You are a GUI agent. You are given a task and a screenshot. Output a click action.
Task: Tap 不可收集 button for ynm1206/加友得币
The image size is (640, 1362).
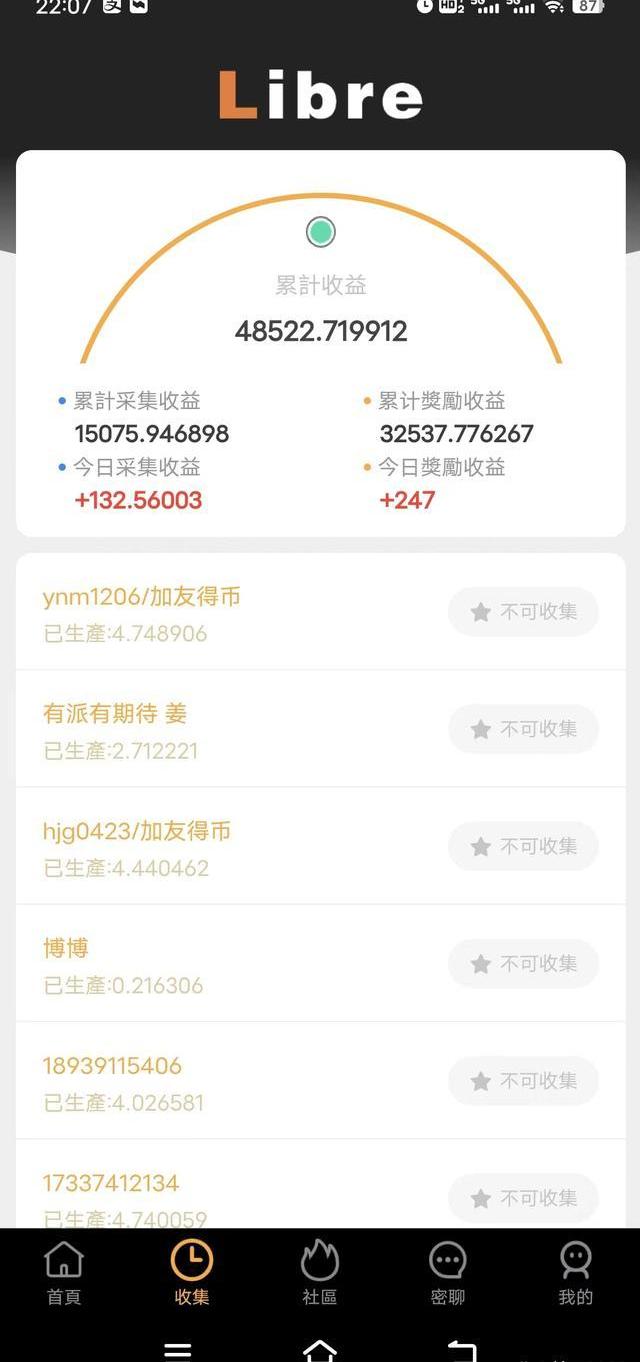(523, 612)
